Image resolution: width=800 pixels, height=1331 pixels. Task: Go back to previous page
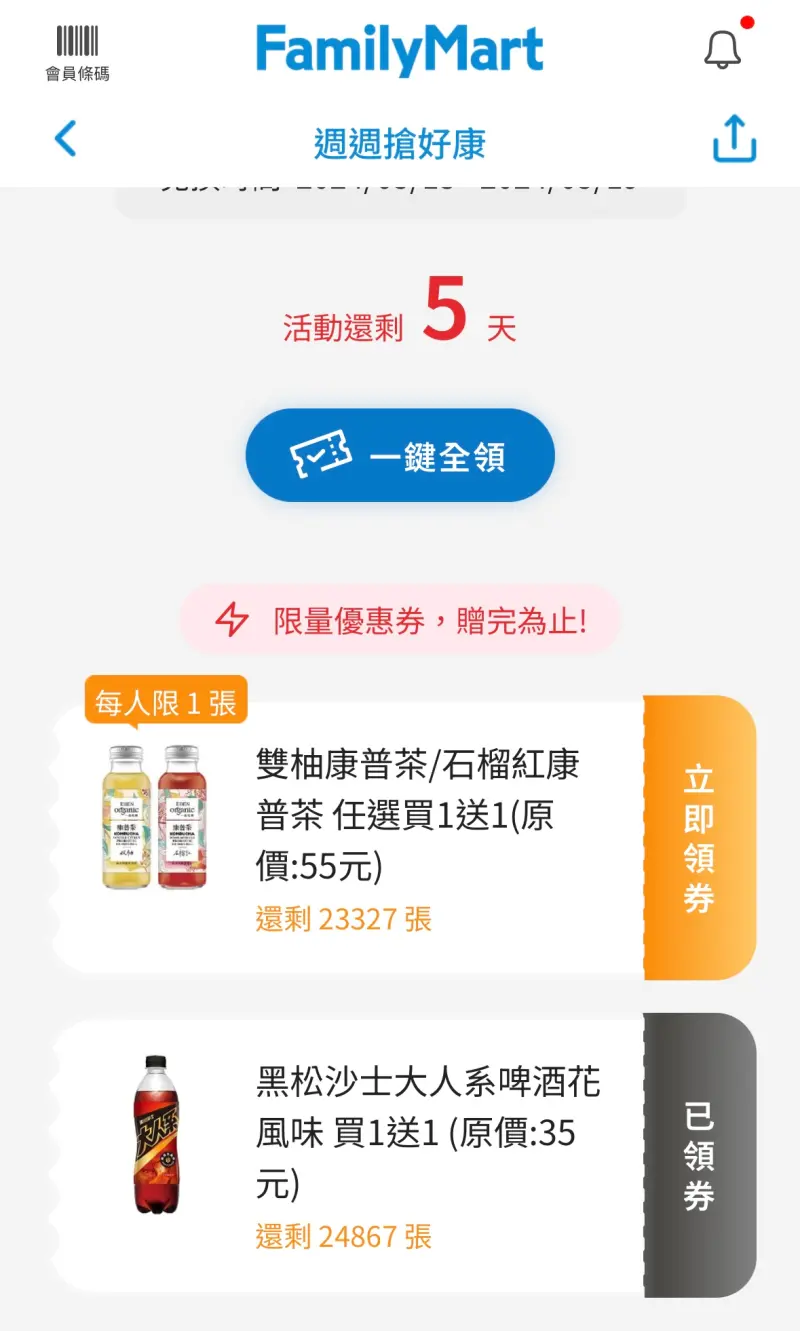[66, 139]
